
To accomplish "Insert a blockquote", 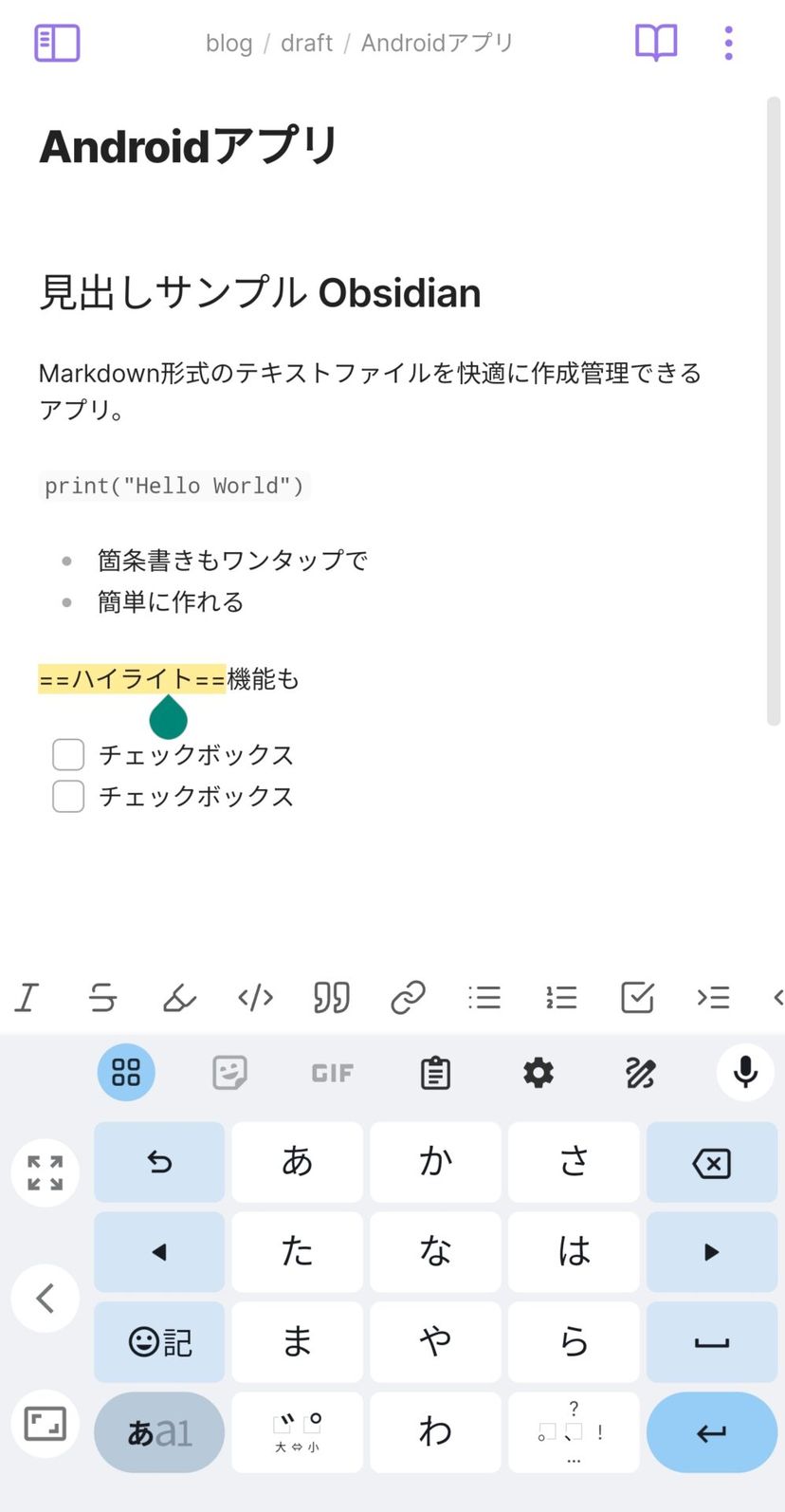I will tap(332, 997).
